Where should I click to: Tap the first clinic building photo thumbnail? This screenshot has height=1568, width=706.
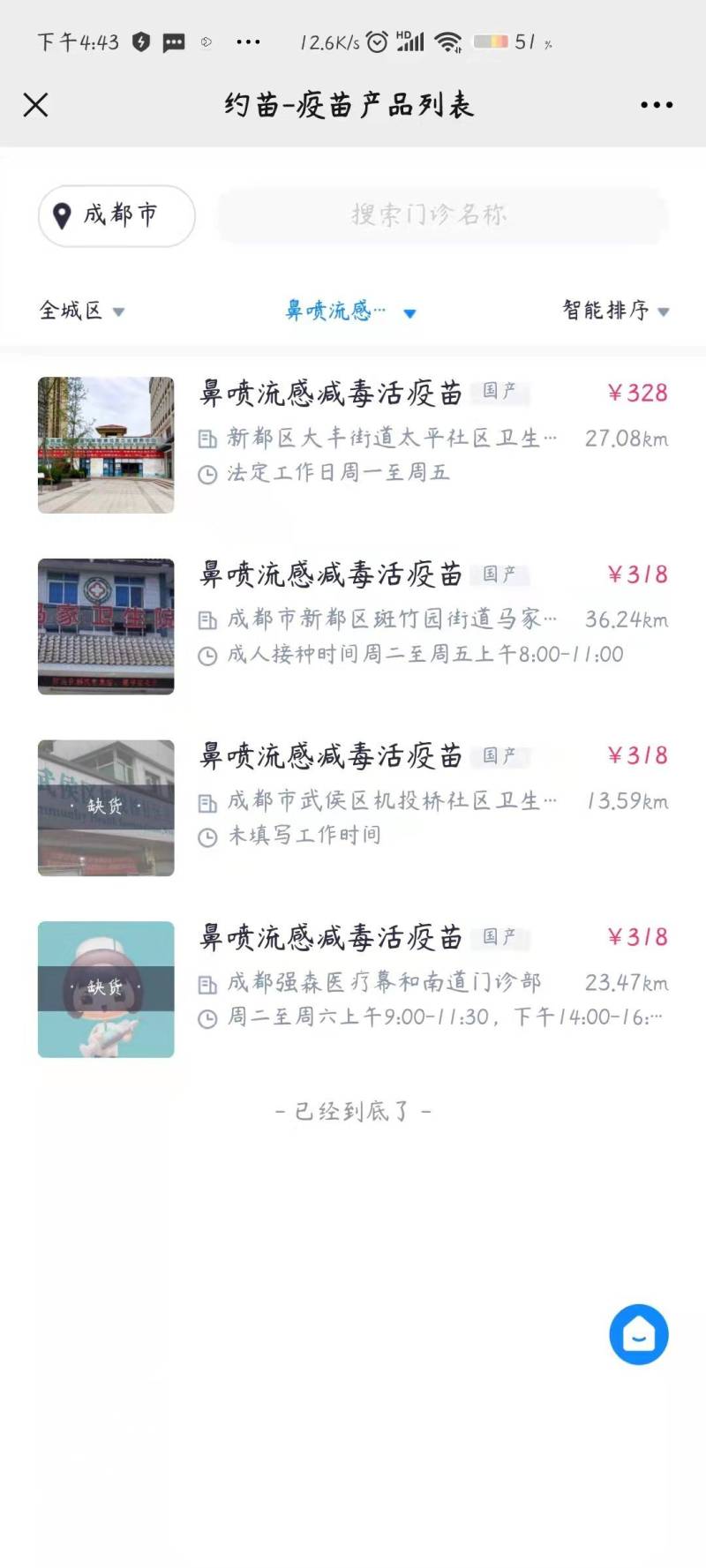pos(106,444)
